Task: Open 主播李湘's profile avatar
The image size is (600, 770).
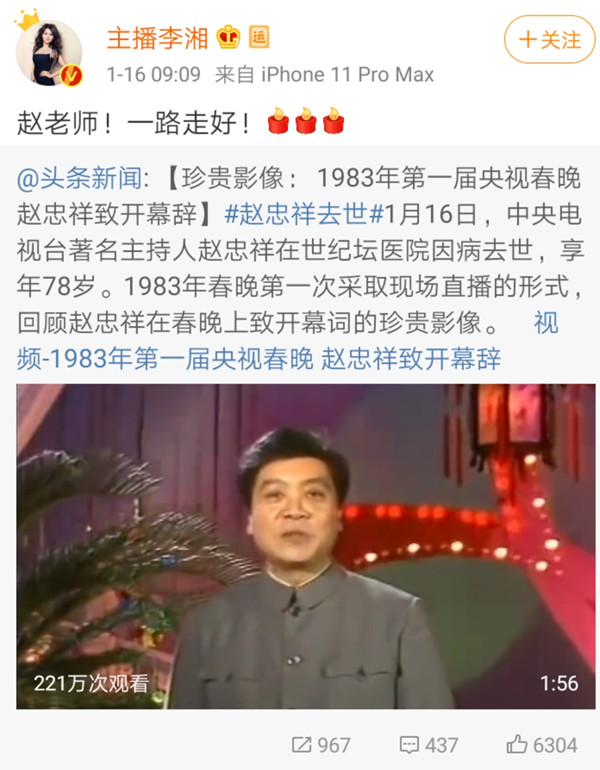Action: (x=49, y=50)
